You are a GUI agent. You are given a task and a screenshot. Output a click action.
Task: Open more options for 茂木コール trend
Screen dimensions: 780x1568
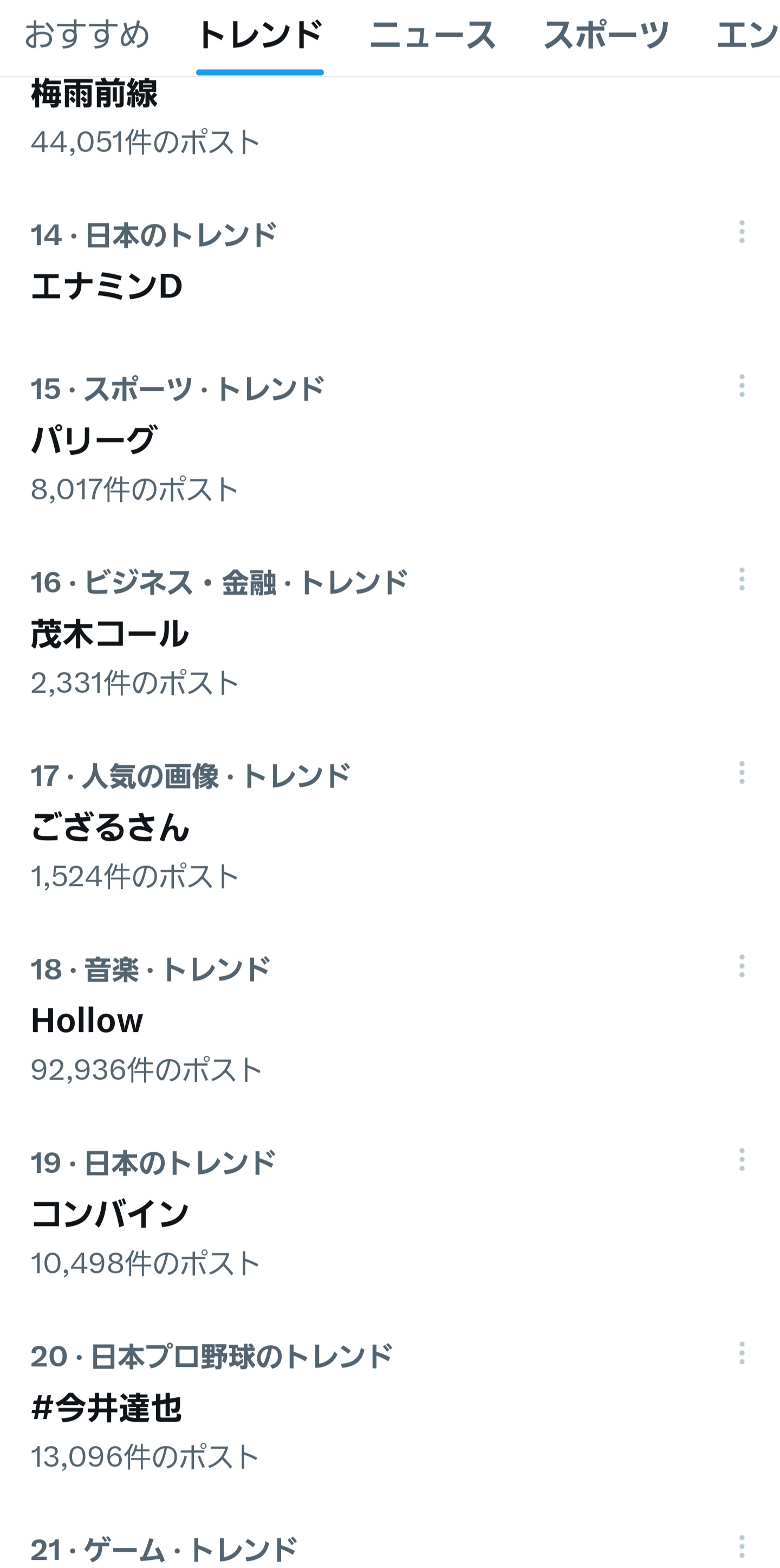(x=742, y=579)
